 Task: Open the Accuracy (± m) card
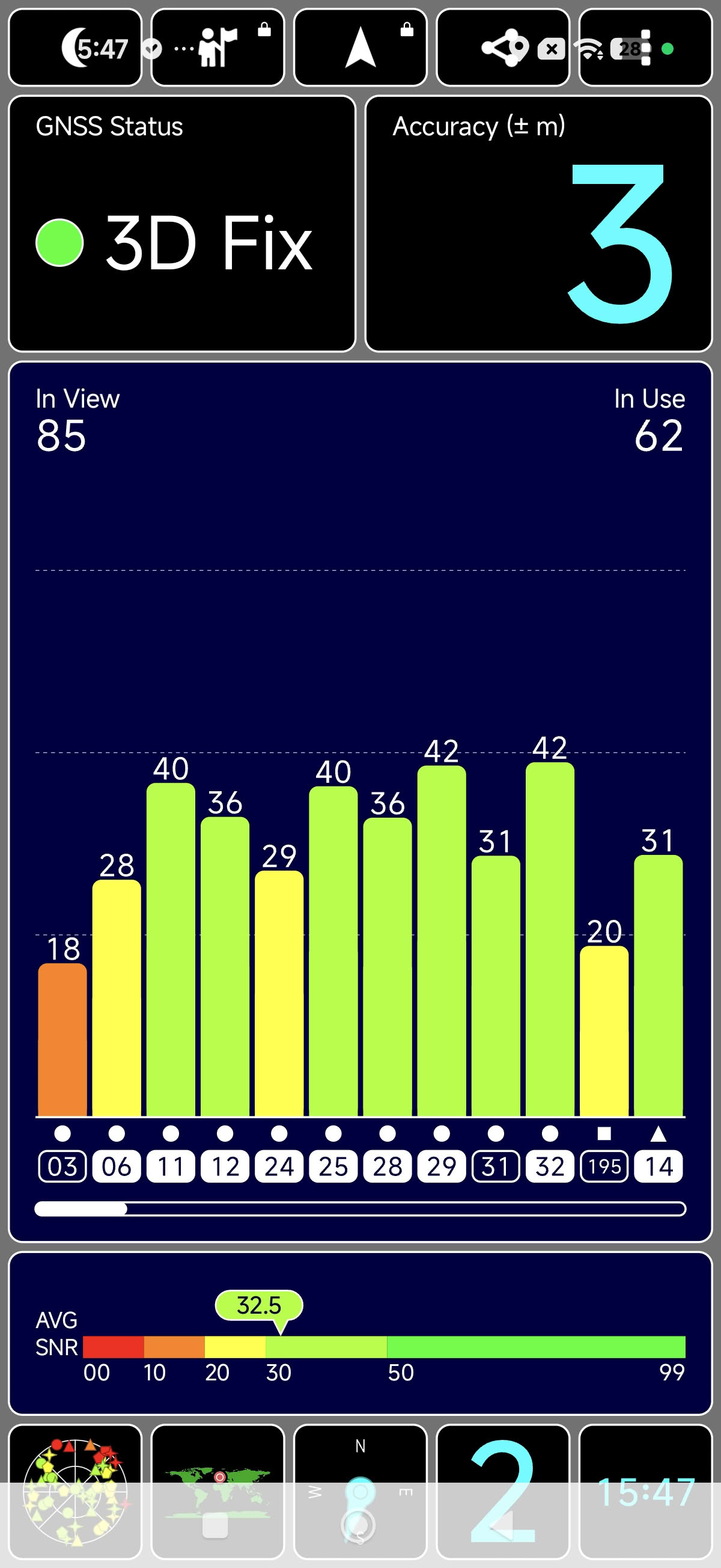tap(538, 224)
